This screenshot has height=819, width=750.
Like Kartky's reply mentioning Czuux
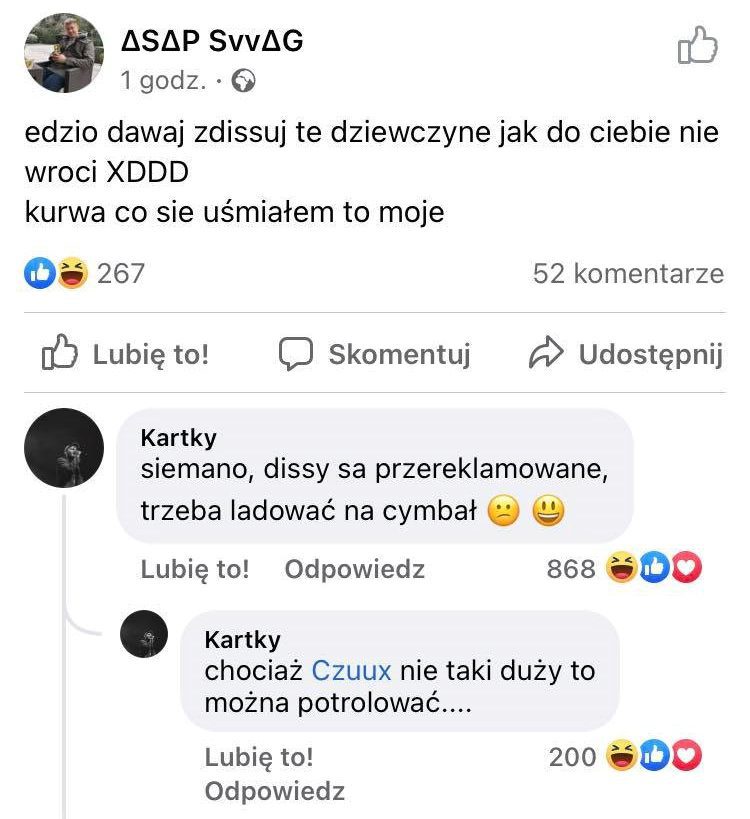(x=258, y=757)
